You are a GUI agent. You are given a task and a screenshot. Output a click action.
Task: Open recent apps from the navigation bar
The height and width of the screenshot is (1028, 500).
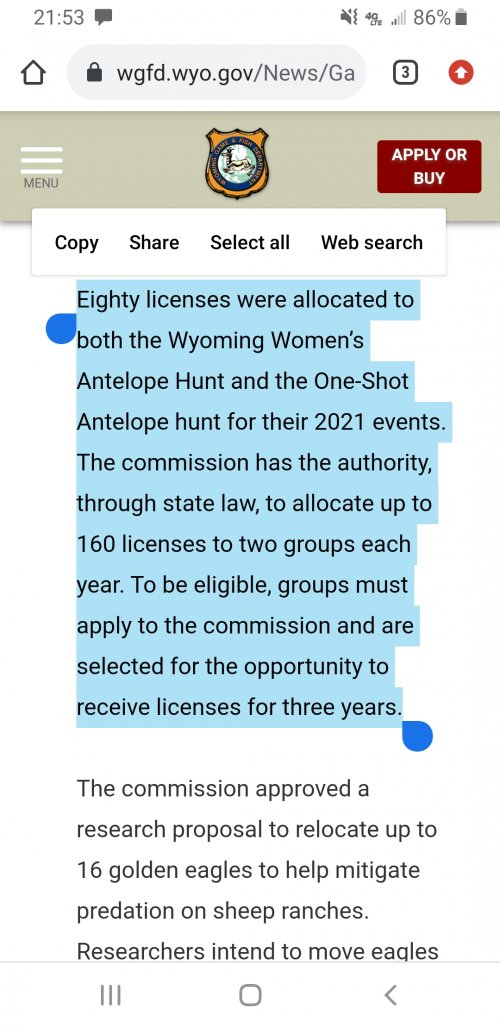(x=110, y=995)
